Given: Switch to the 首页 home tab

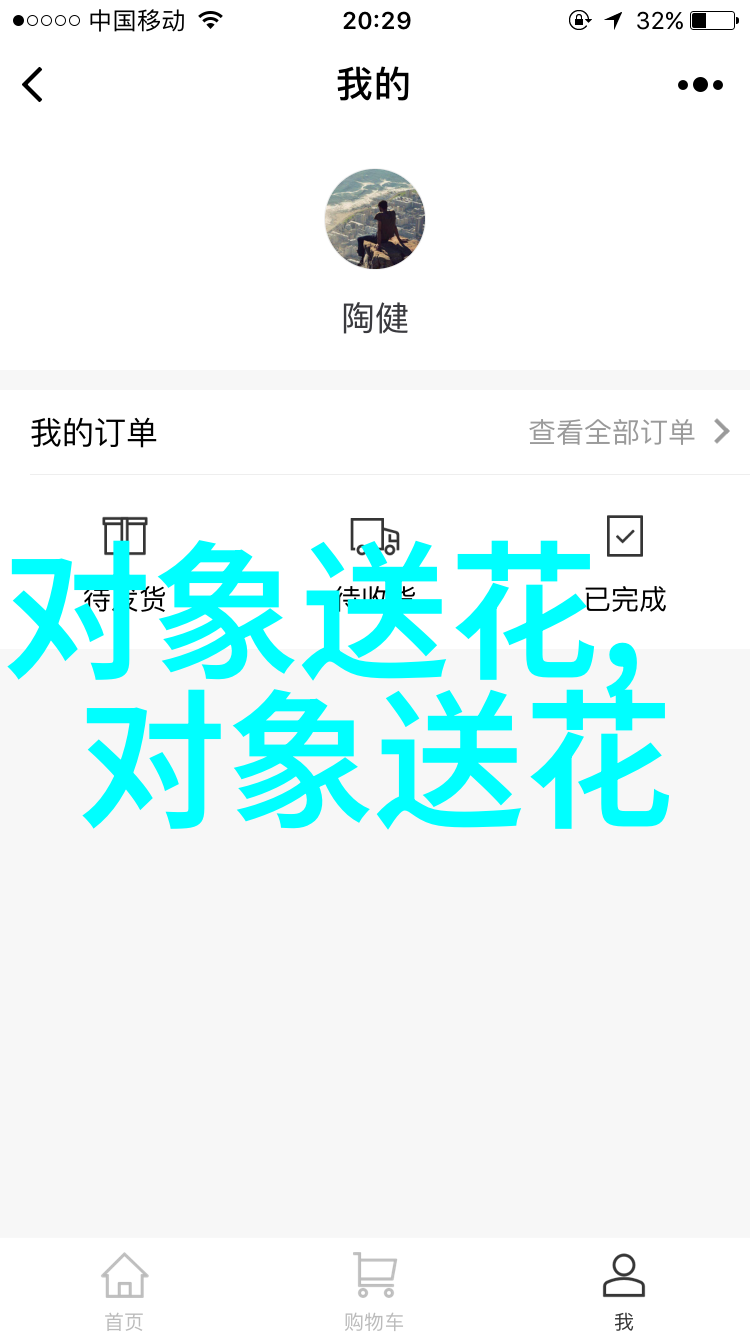Looking at the screenshot, I should [x=125, y=1291].
